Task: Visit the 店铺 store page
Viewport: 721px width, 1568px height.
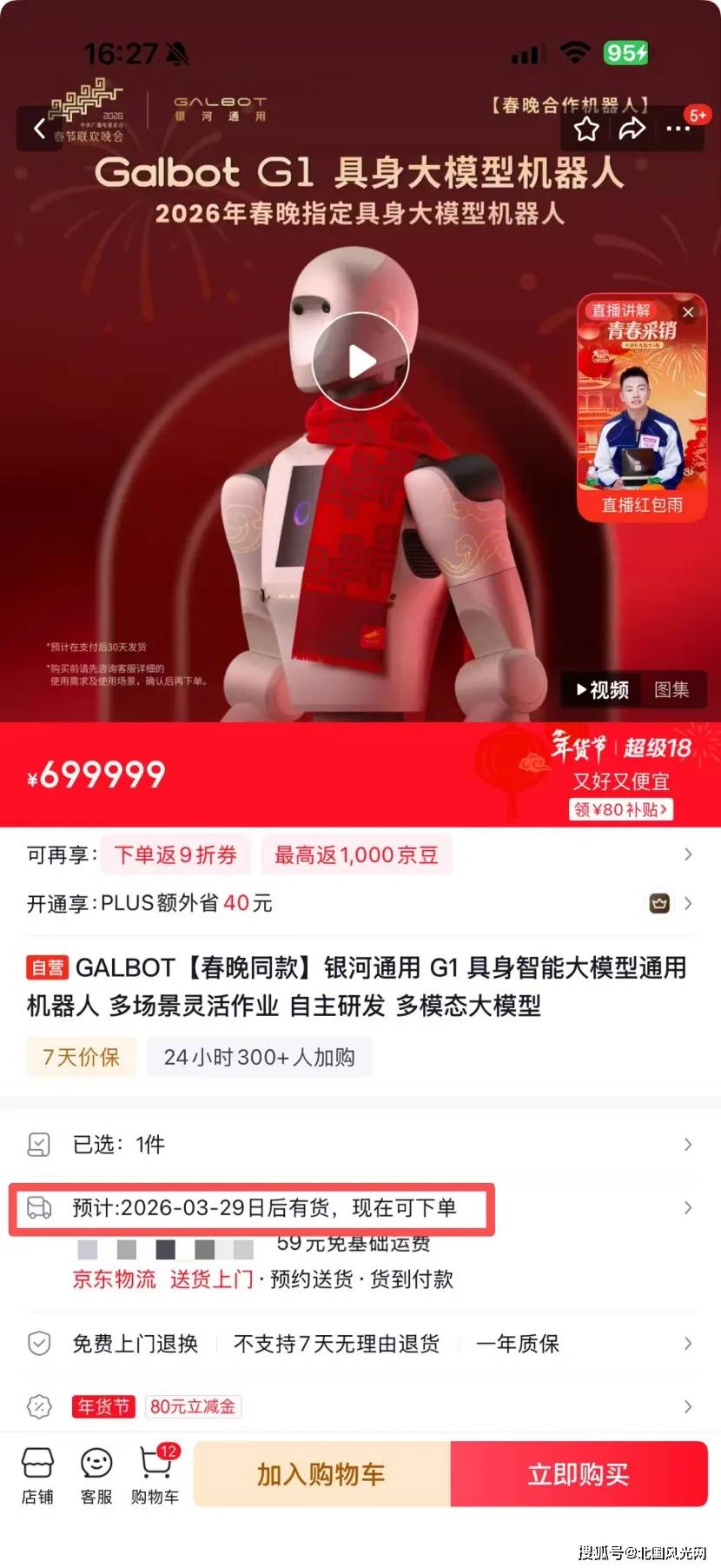Action: pyautogui.click(x=37, y=1474)
